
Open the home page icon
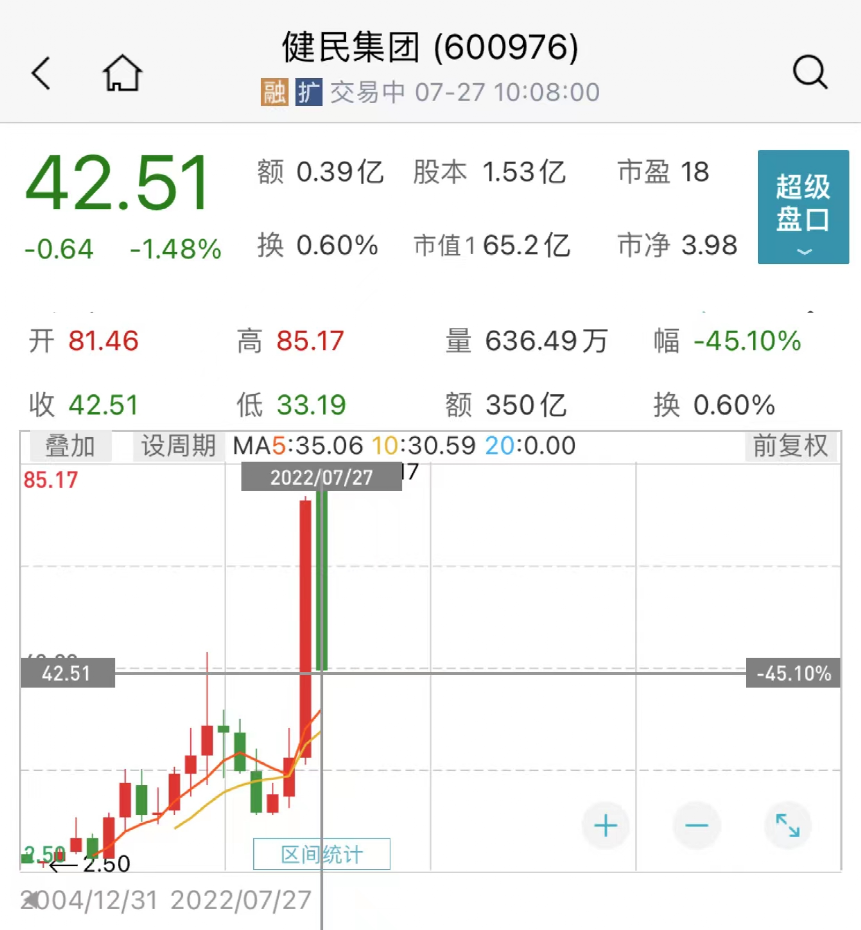(x=122, y=73)
